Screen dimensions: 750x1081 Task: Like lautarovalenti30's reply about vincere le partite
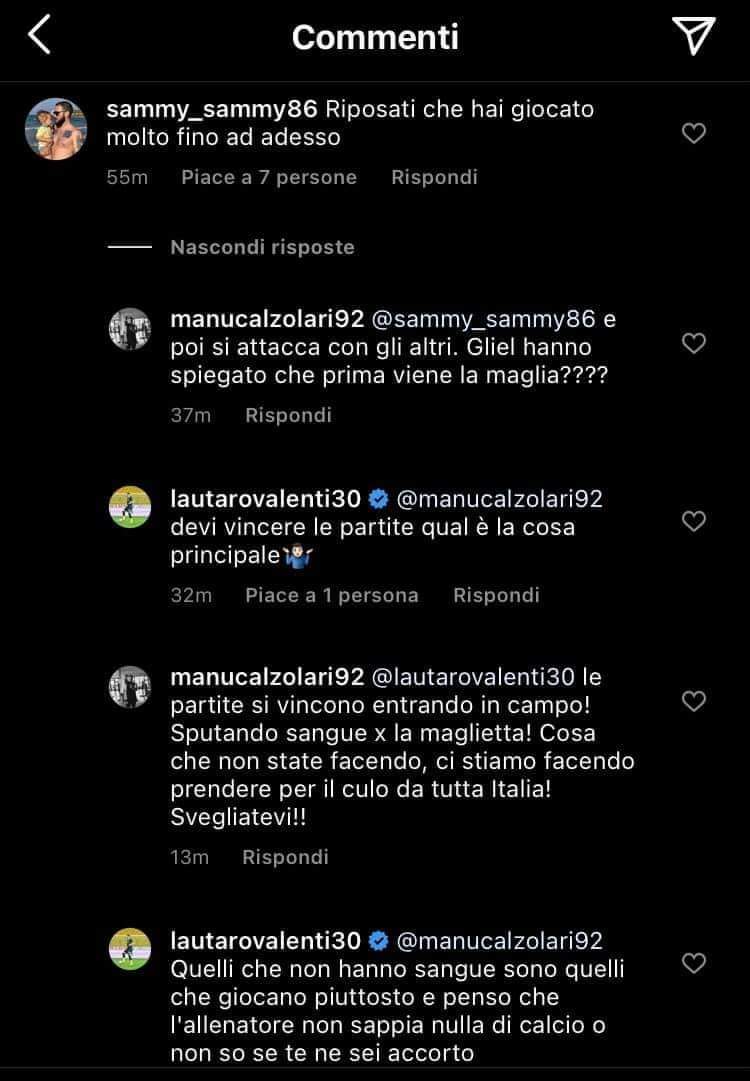click(x=693, y=521)
